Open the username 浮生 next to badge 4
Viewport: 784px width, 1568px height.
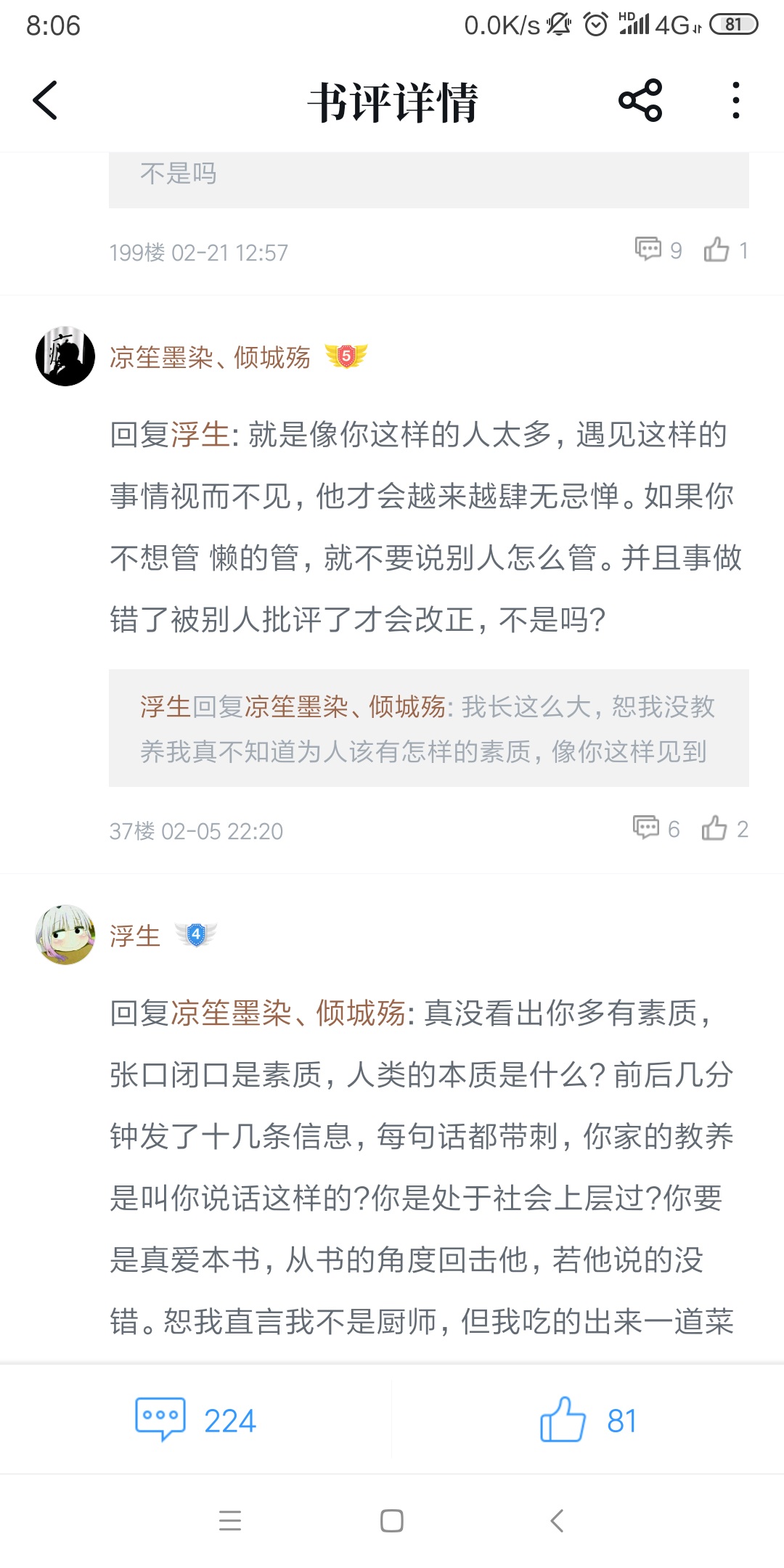click(135, 936)
